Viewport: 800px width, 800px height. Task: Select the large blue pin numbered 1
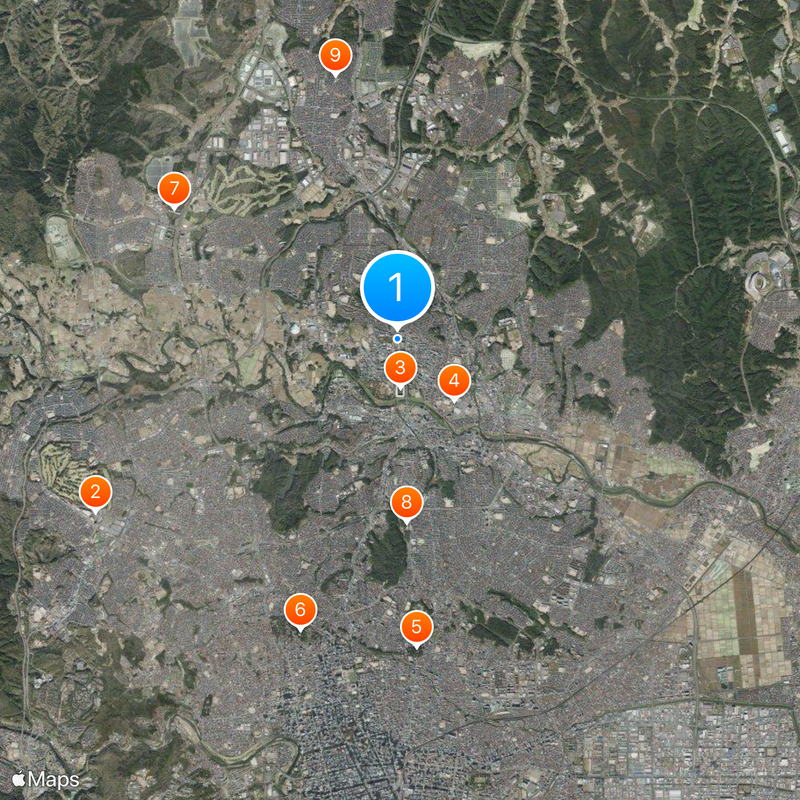pyautogui.click(x=397, y=287)
